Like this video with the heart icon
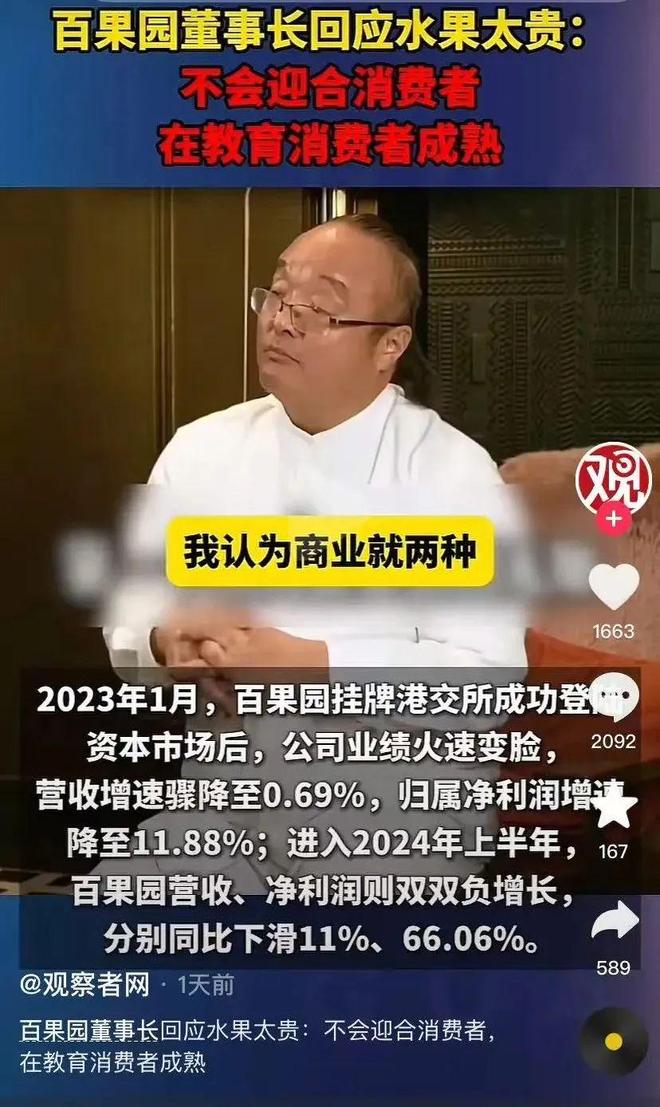This screenshot has height=1107, width=660. click(x=613, y=586)
